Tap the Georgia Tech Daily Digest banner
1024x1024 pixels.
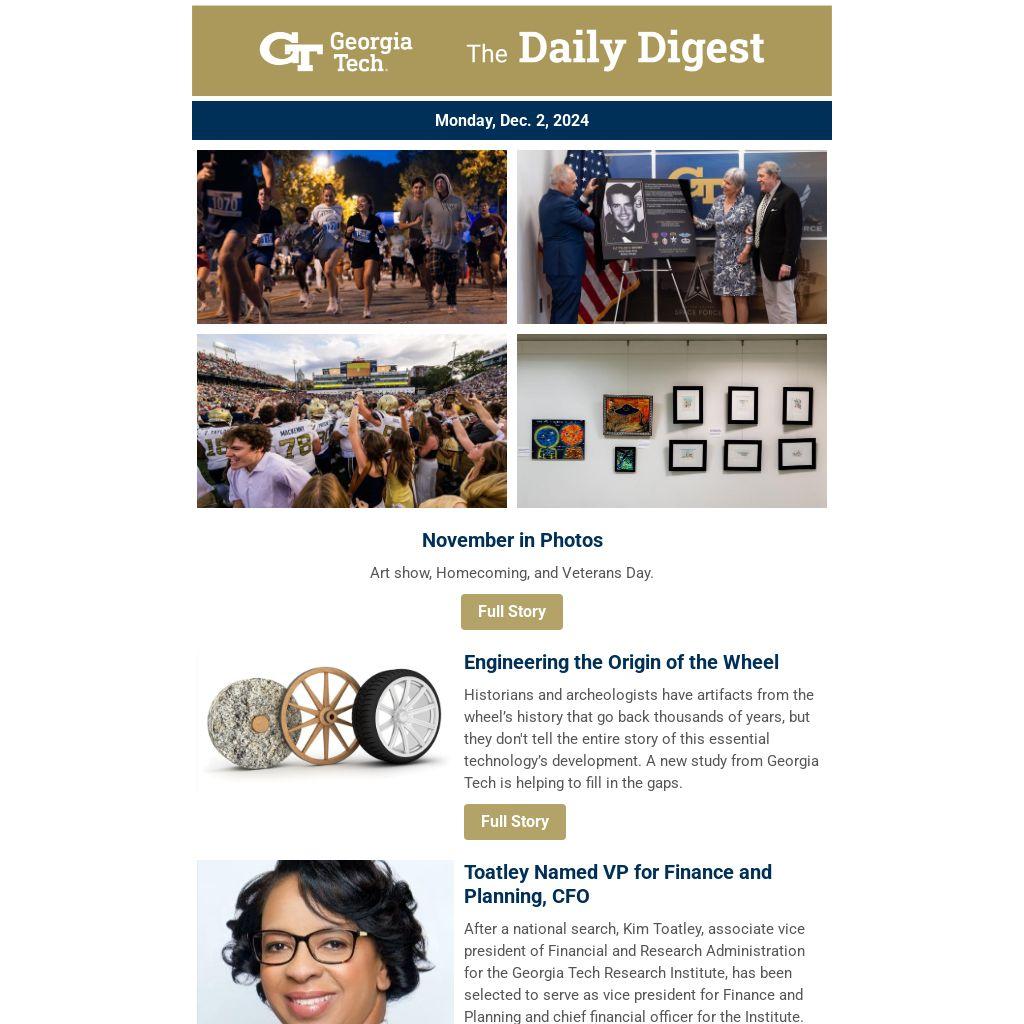(x=511, y=51)
